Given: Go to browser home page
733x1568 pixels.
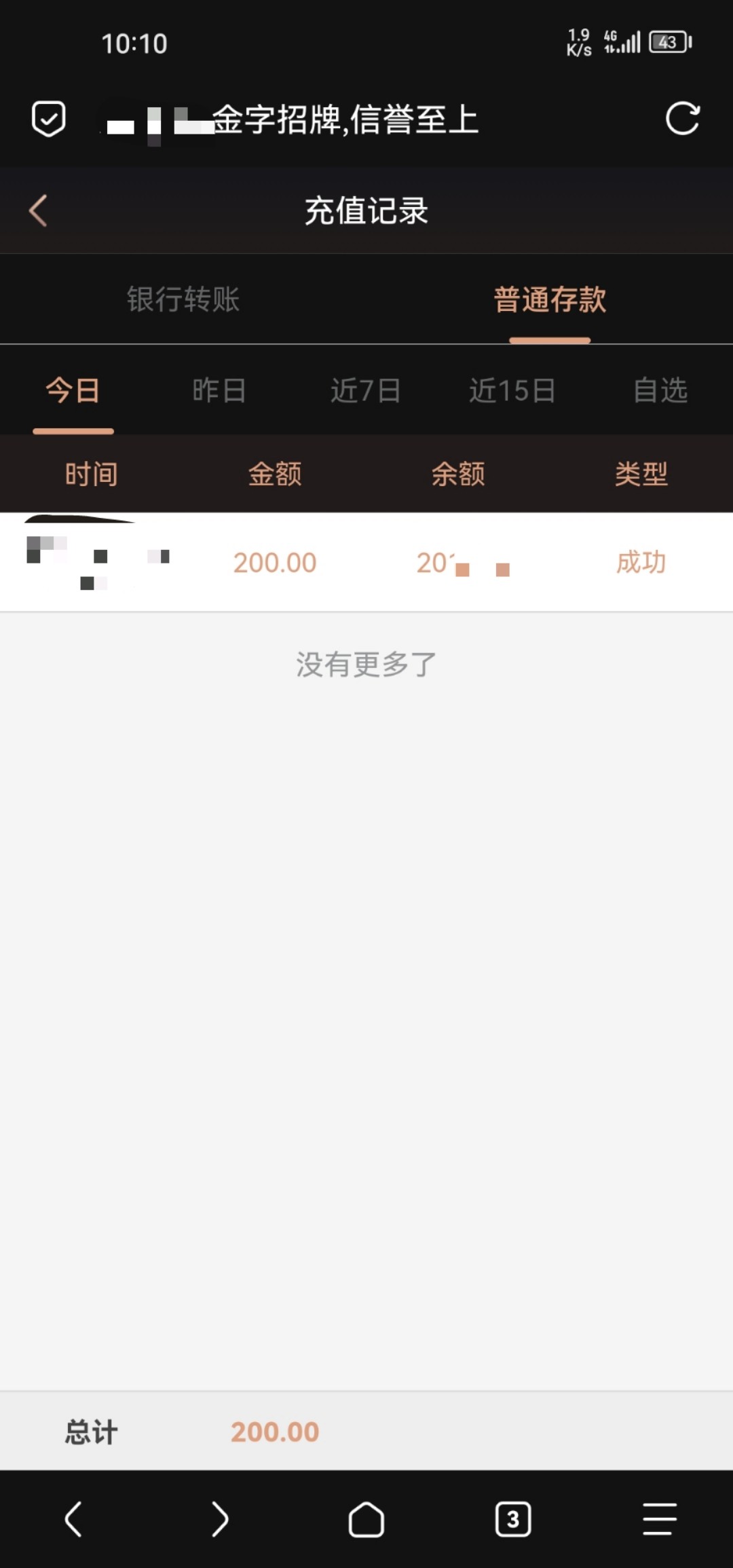Looking at the screenshot, I should (366, 1519).
